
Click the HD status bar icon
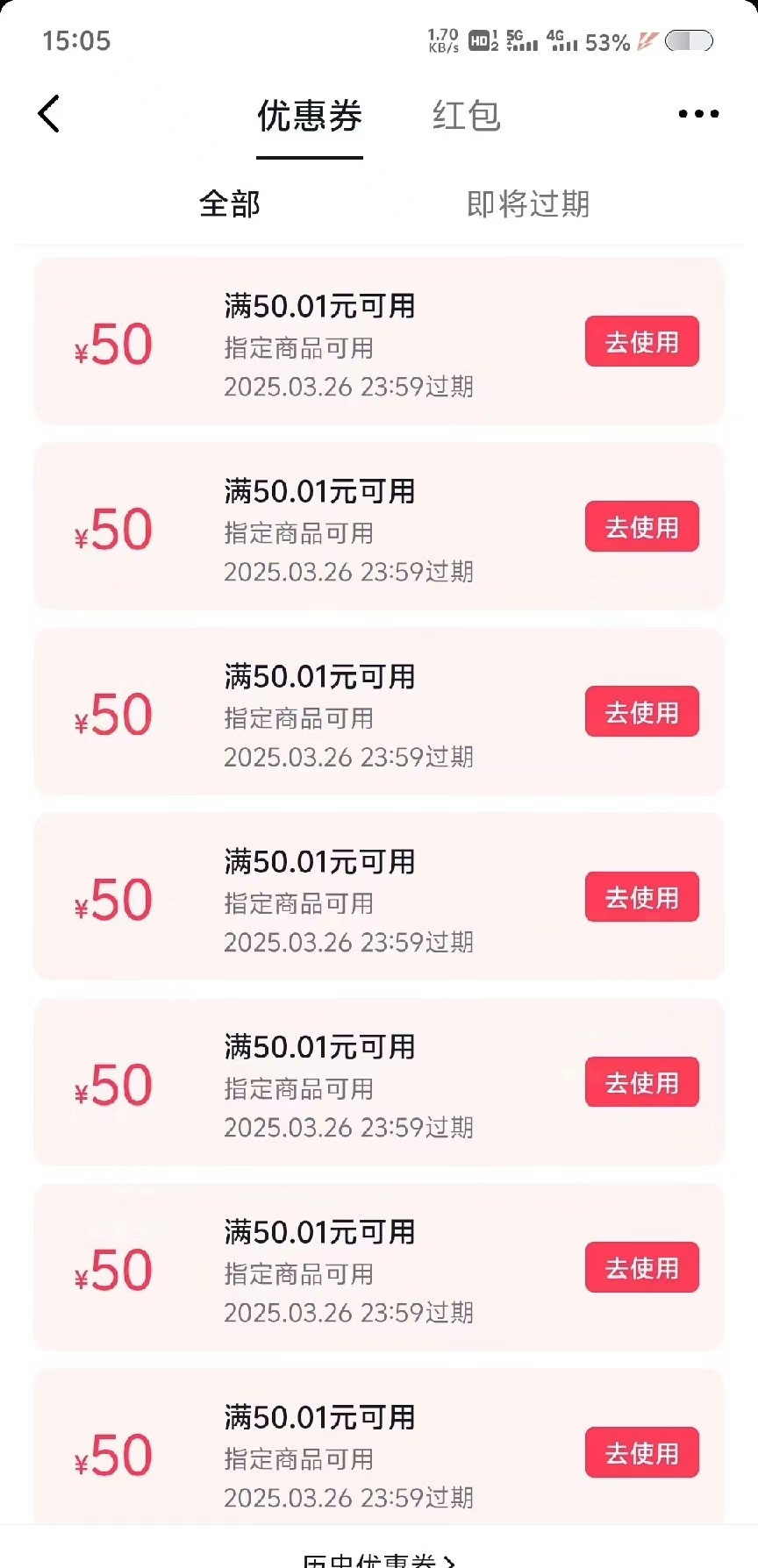(482, 39)
